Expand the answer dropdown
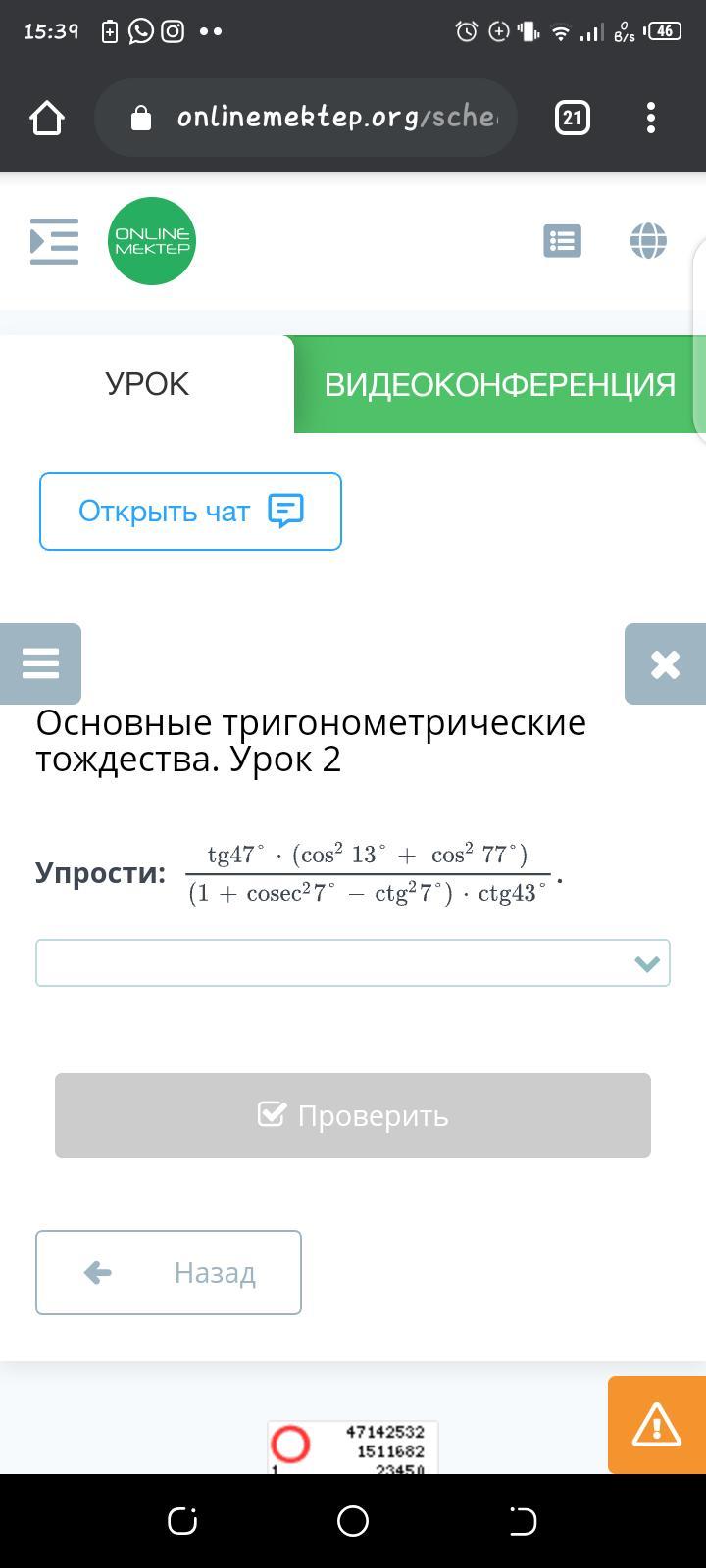 tap(353, 963)
